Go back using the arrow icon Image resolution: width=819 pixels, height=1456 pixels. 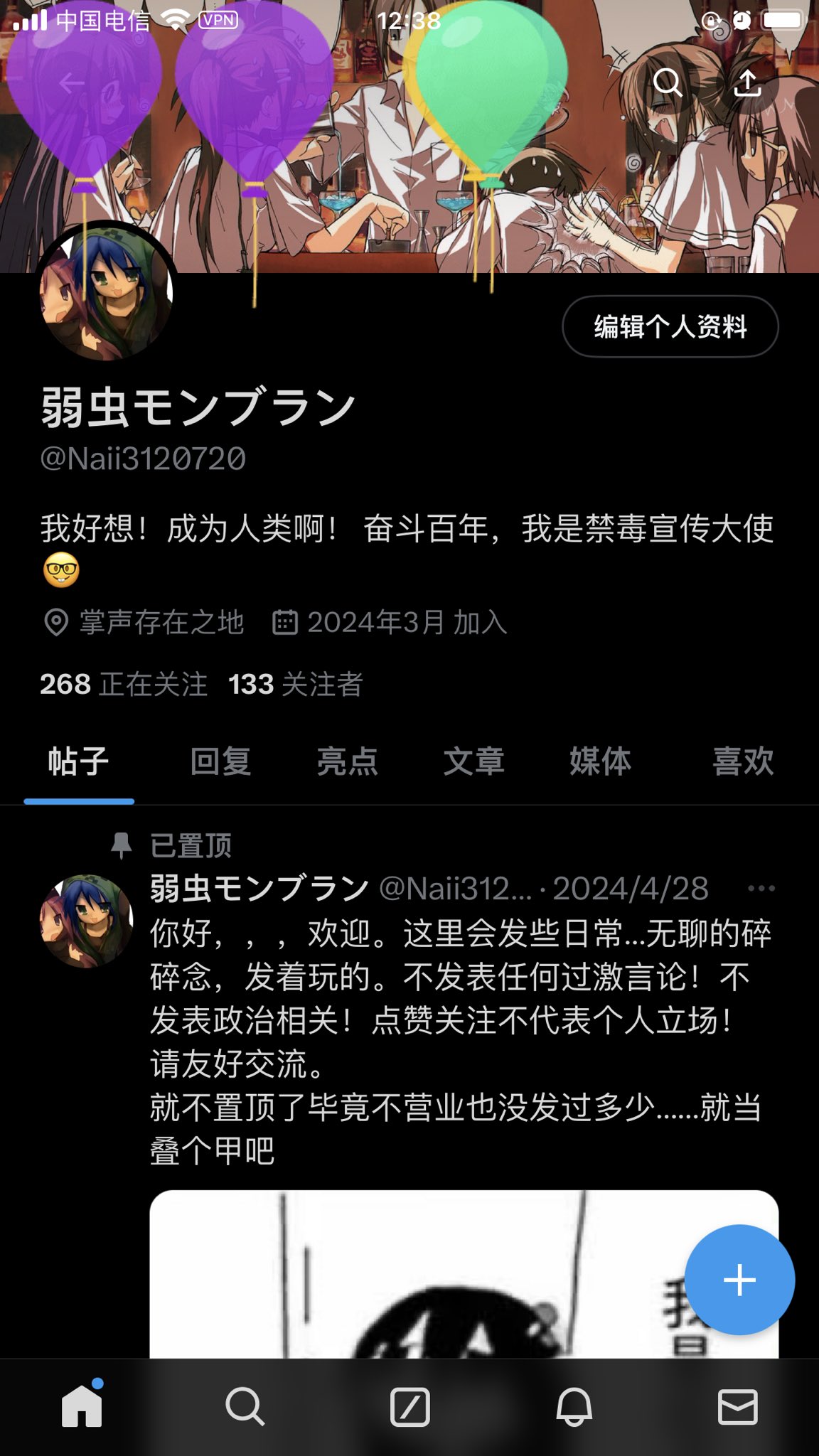[71, 84]
